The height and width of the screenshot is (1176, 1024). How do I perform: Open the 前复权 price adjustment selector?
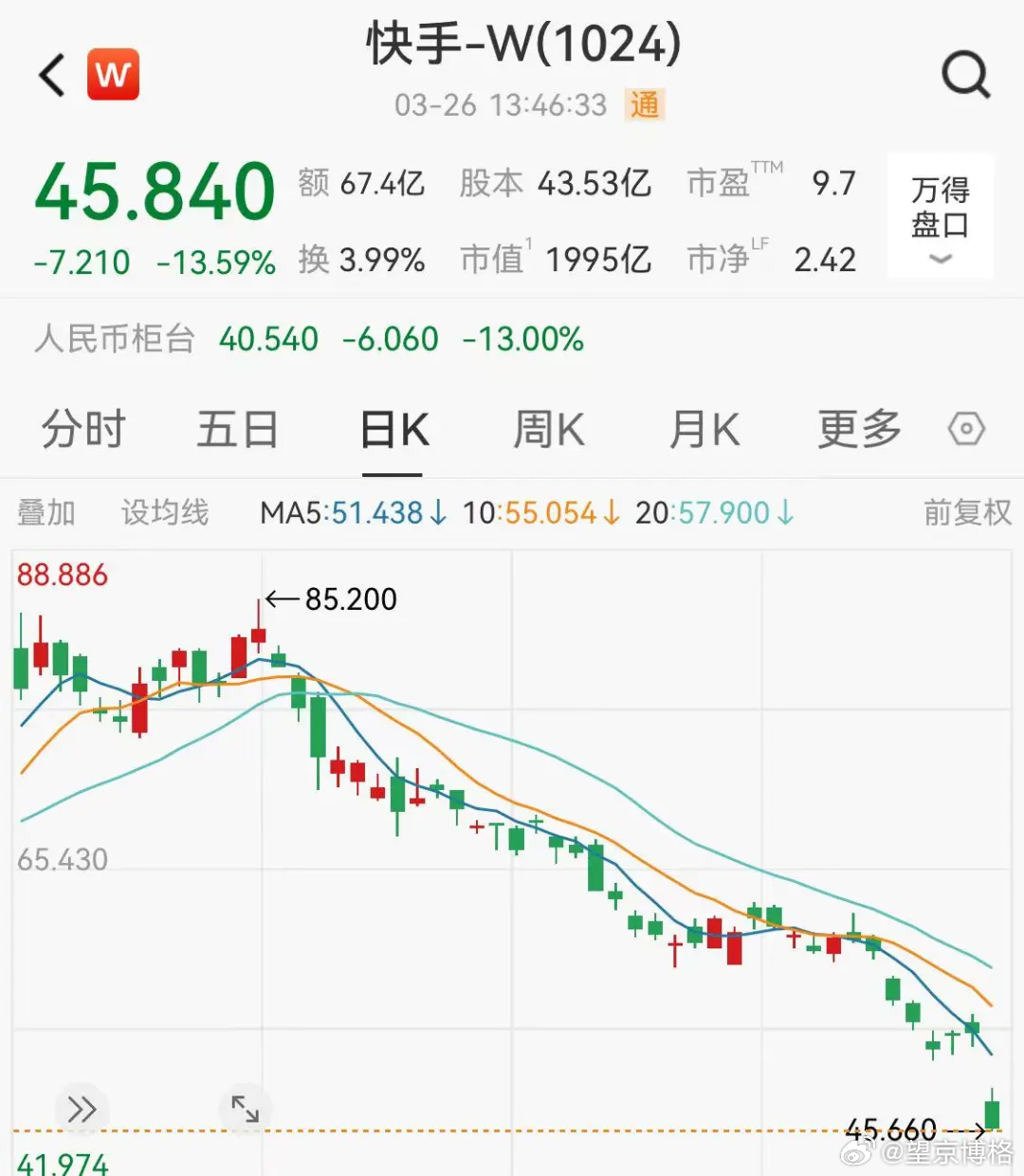click(x=968, y=512)
